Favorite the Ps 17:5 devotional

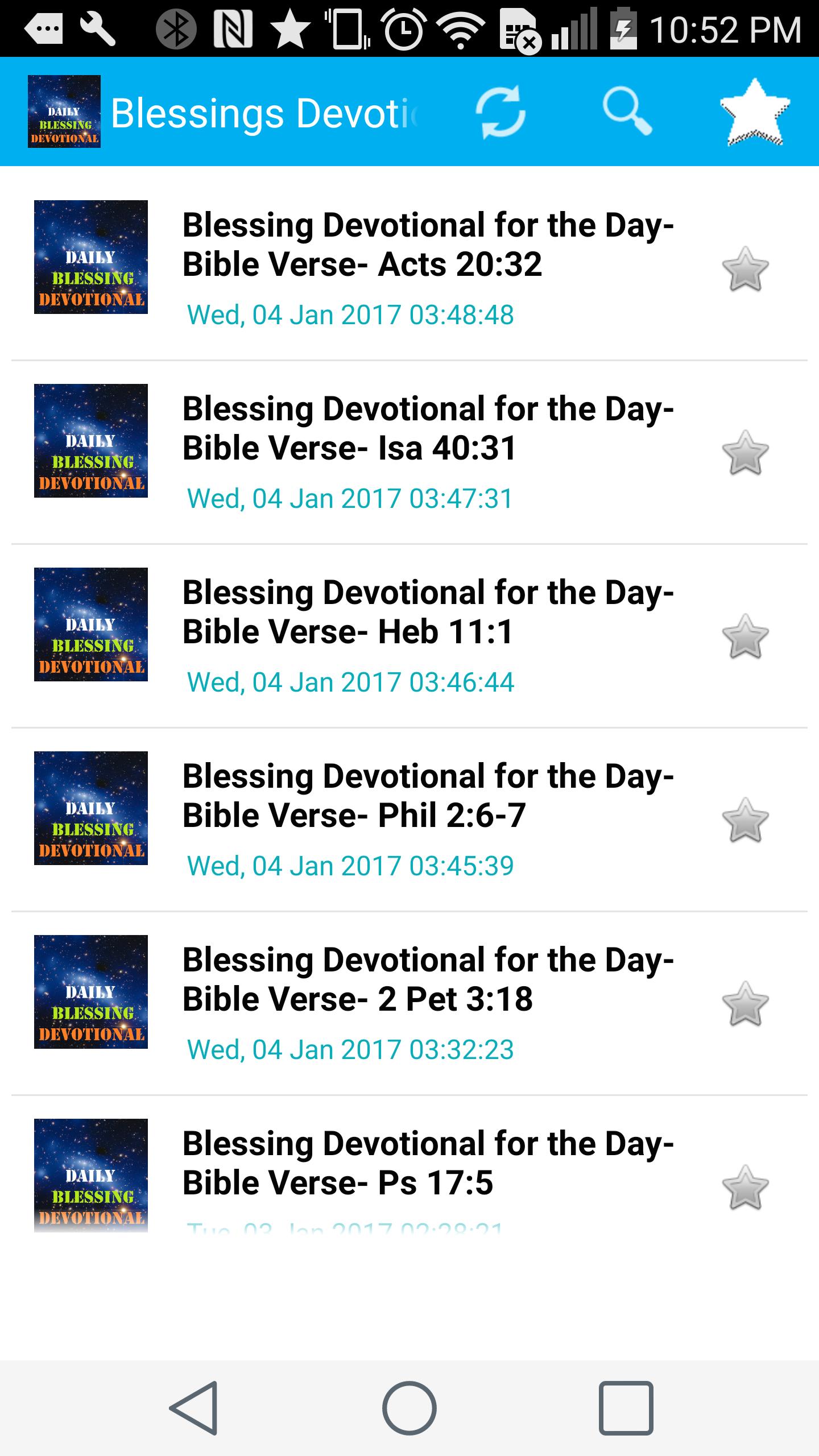click(745, 1188)
